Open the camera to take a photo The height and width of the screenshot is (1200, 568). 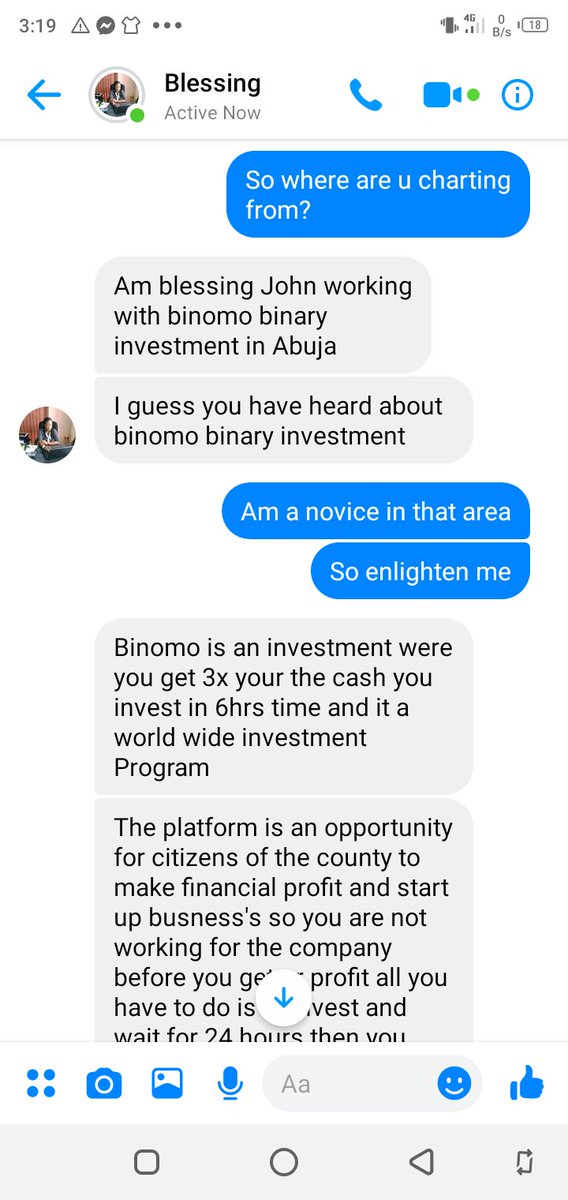[x=103, y=1083]
